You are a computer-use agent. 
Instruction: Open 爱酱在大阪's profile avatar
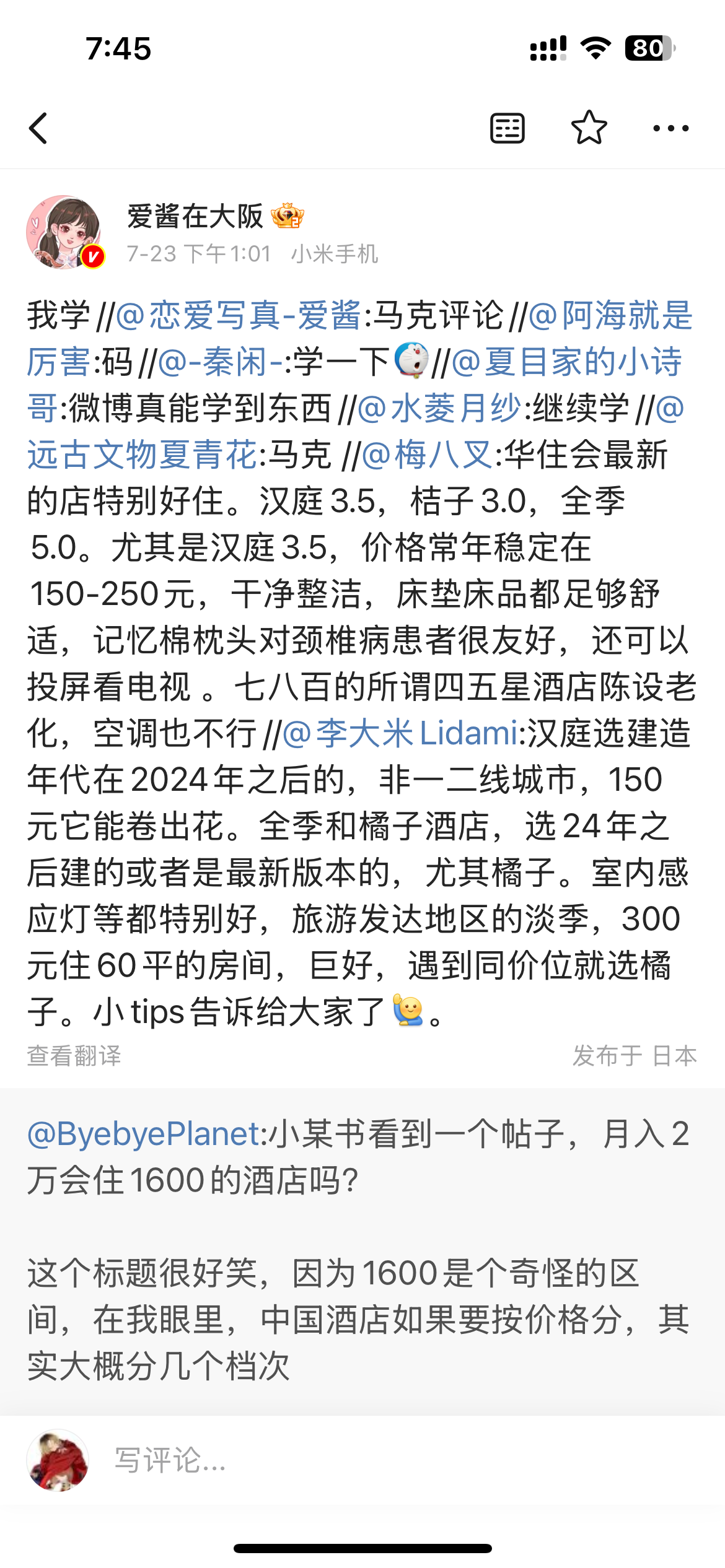(x=64, y=232)
